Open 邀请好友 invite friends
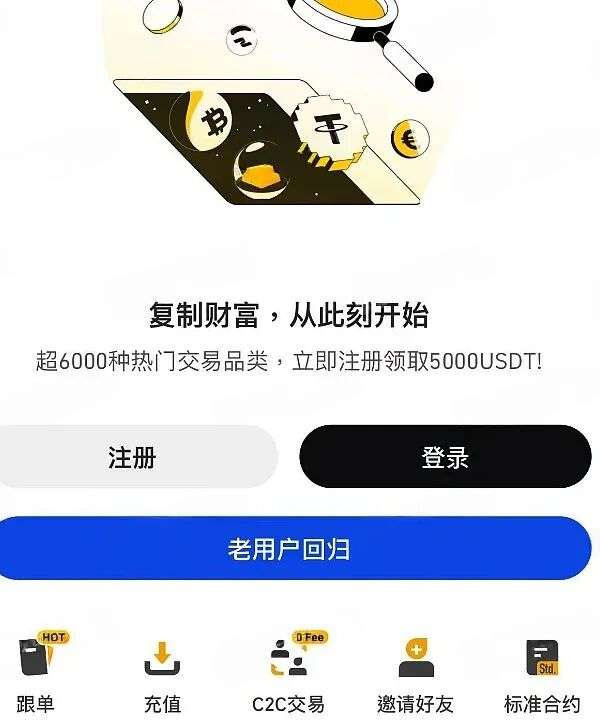Image resolution: width=600 pixels, height=720 pixels. [415, 668]
